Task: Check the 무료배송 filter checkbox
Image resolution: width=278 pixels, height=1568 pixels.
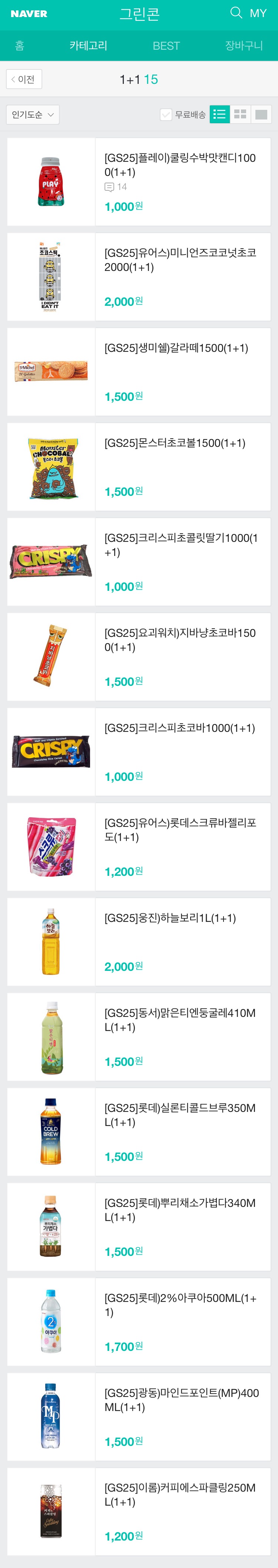Action: tap(166, 114)
